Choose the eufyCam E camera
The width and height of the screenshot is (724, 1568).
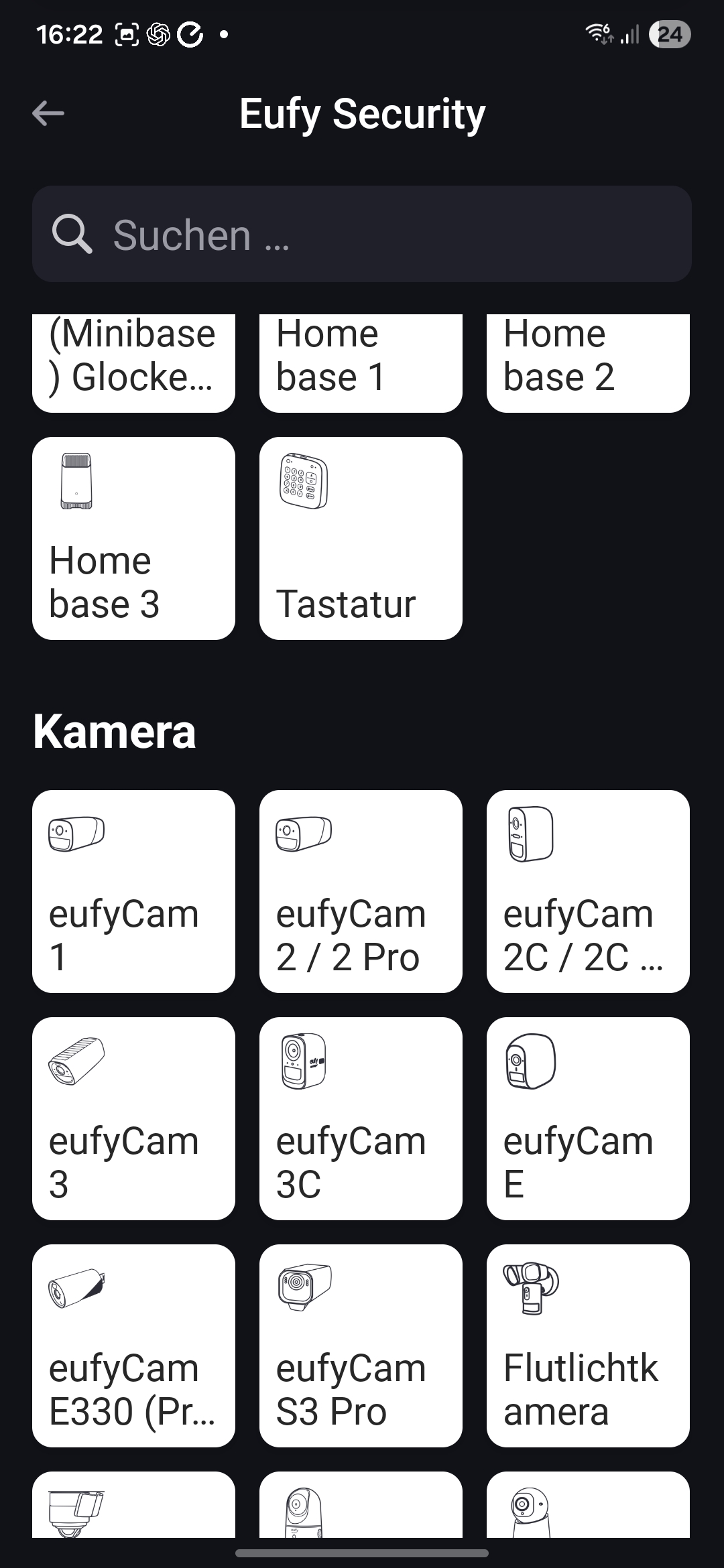tap(588, 1118)
